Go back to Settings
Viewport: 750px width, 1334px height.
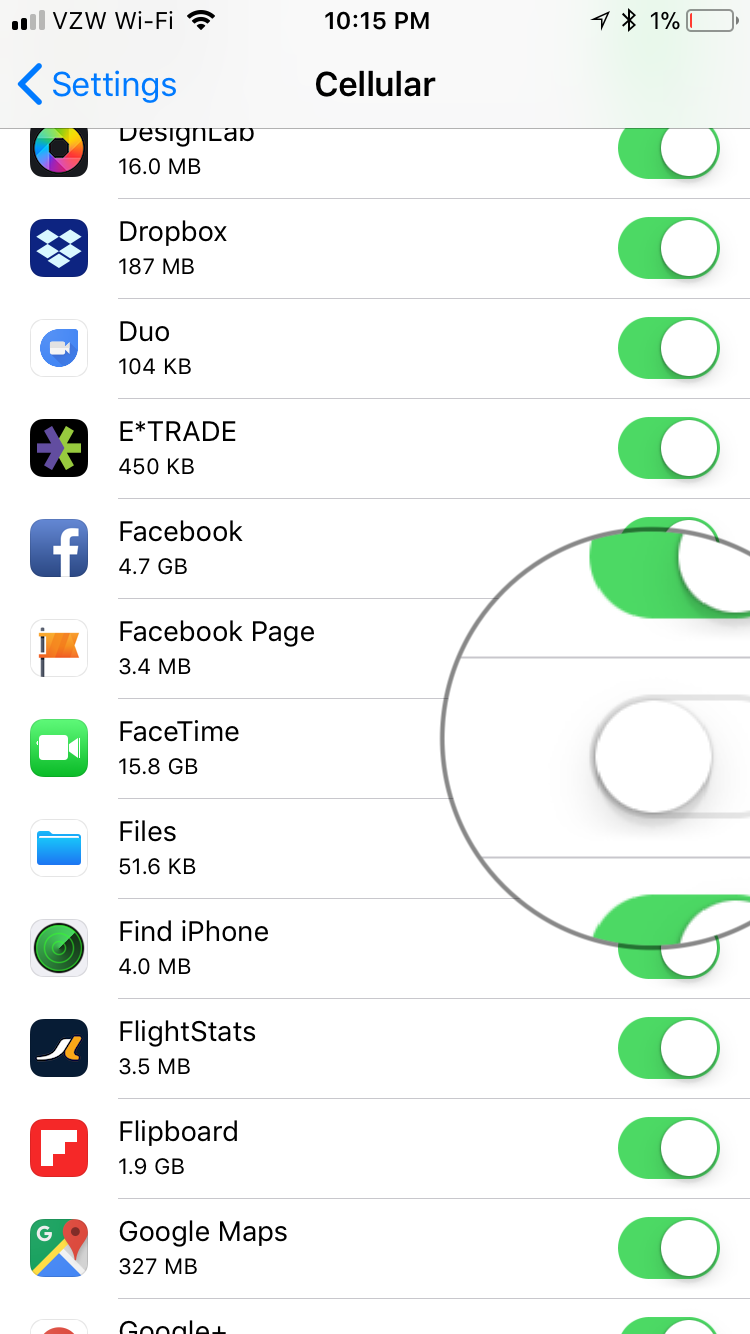pyautogui.click(x=97, y=85)
